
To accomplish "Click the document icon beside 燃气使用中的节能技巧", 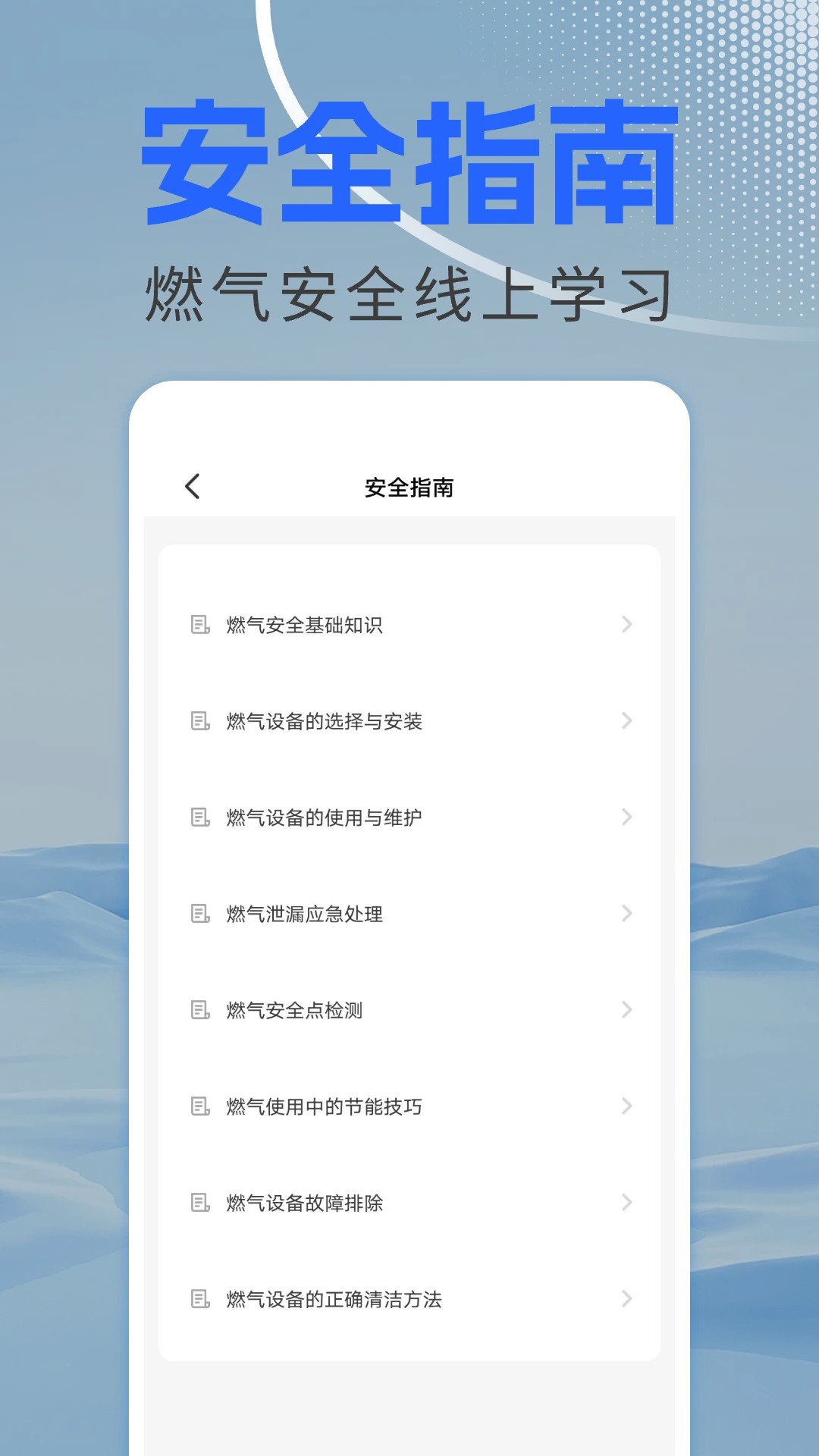I will point(200,1106).
